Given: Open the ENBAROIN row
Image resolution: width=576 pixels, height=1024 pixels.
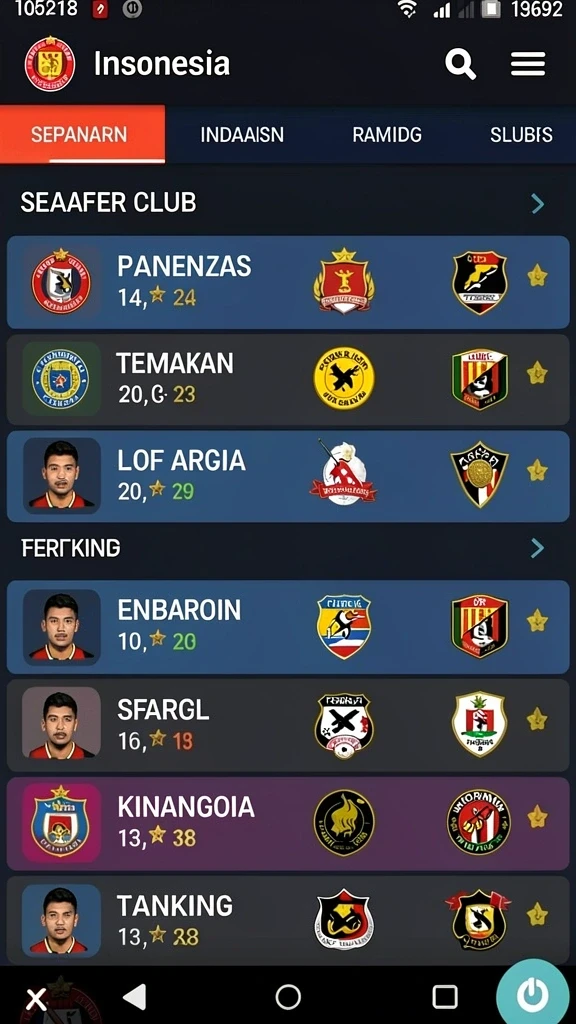Looking at the screenshot, I should pos(288,627).
